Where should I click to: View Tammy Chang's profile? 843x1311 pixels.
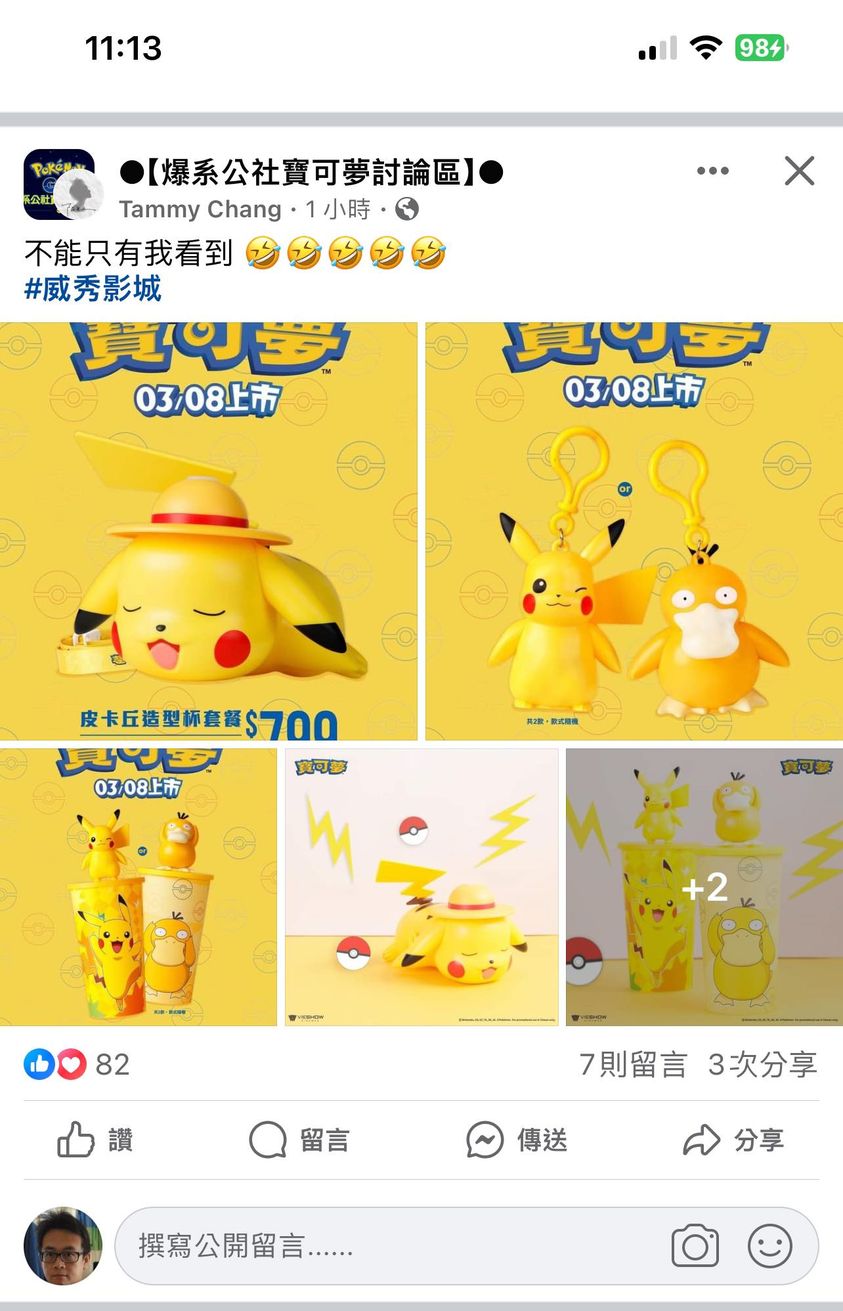[x=200, y=209]
